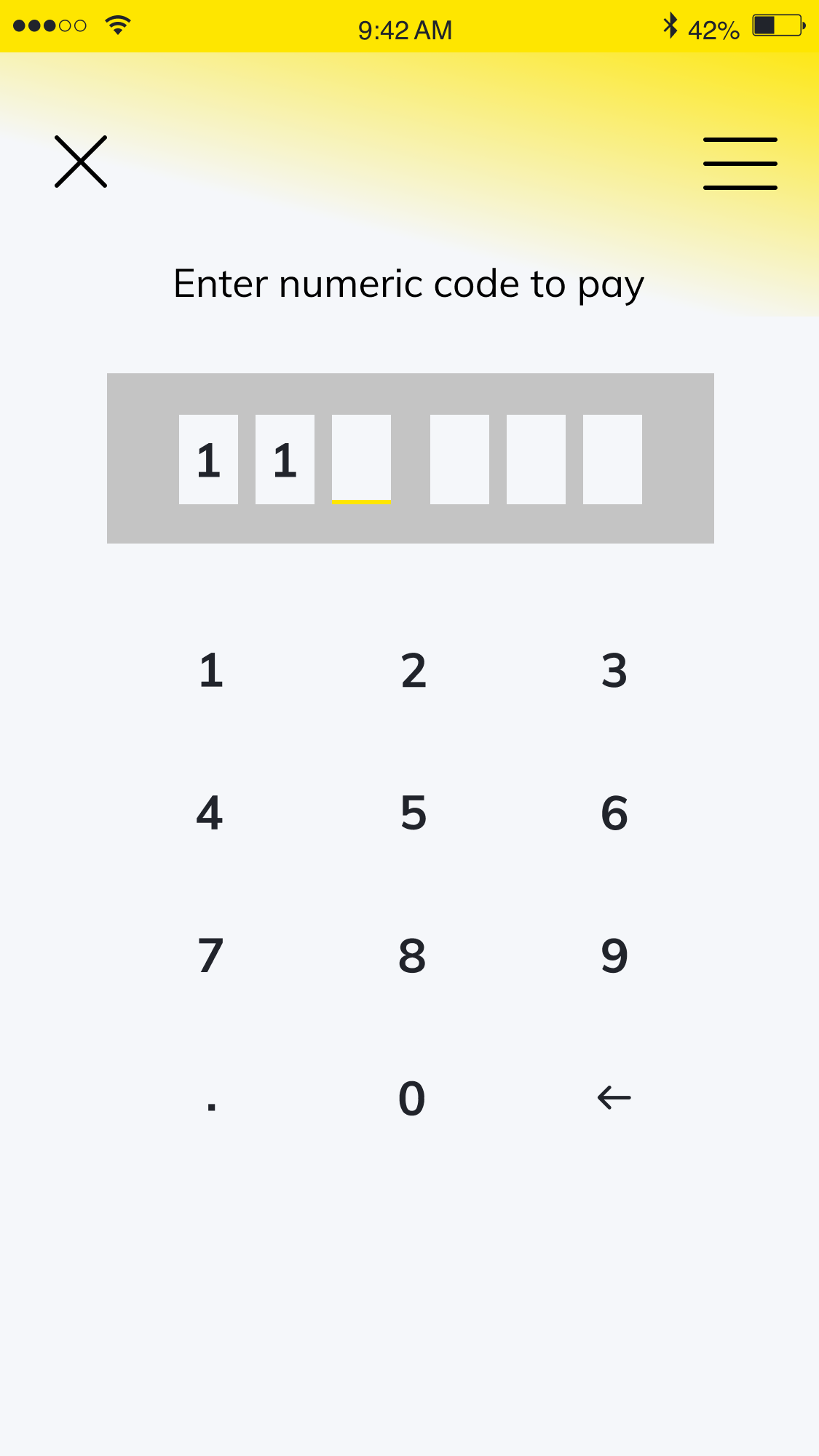
Task: Enter digit 2 on the keypad
Action: 413,670
